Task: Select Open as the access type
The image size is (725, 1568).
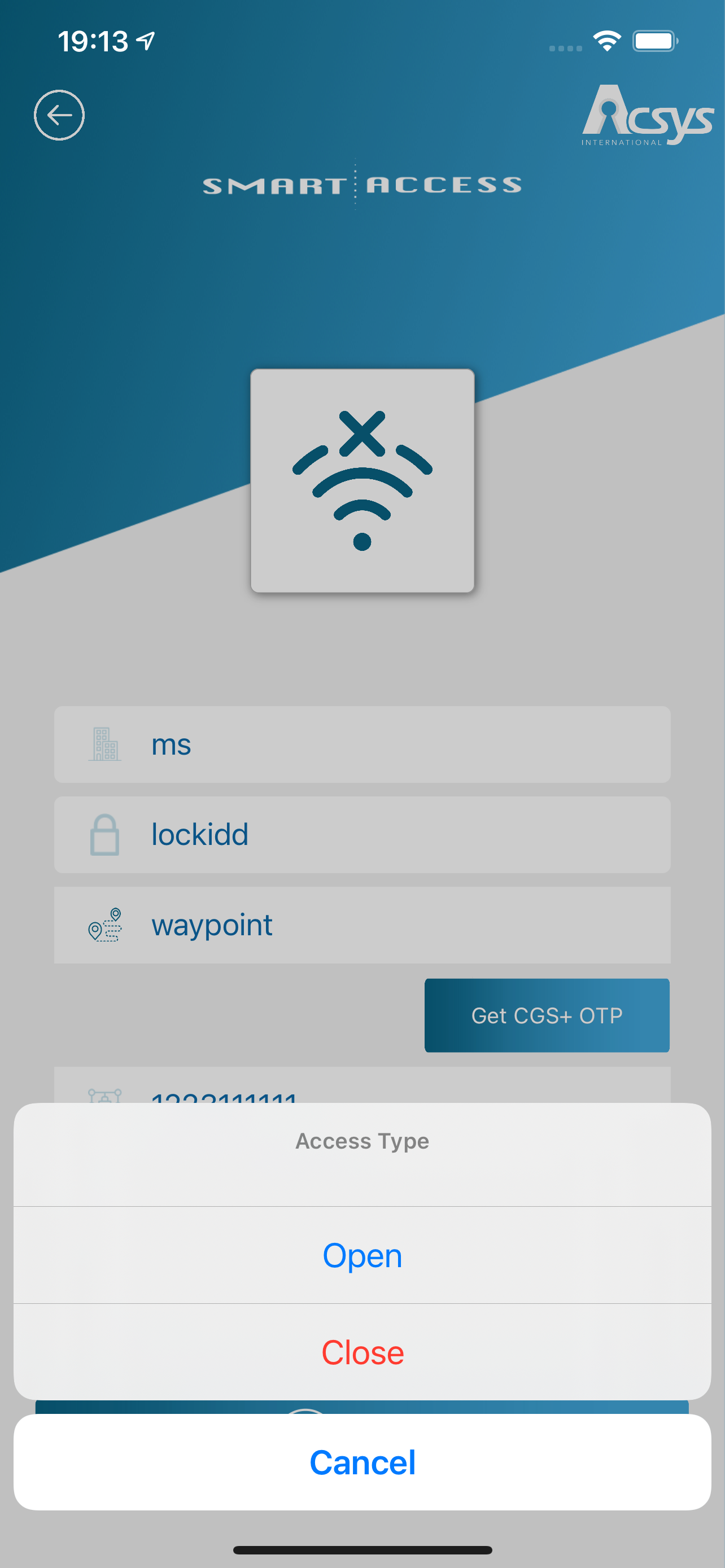Action: [362, 1255]
